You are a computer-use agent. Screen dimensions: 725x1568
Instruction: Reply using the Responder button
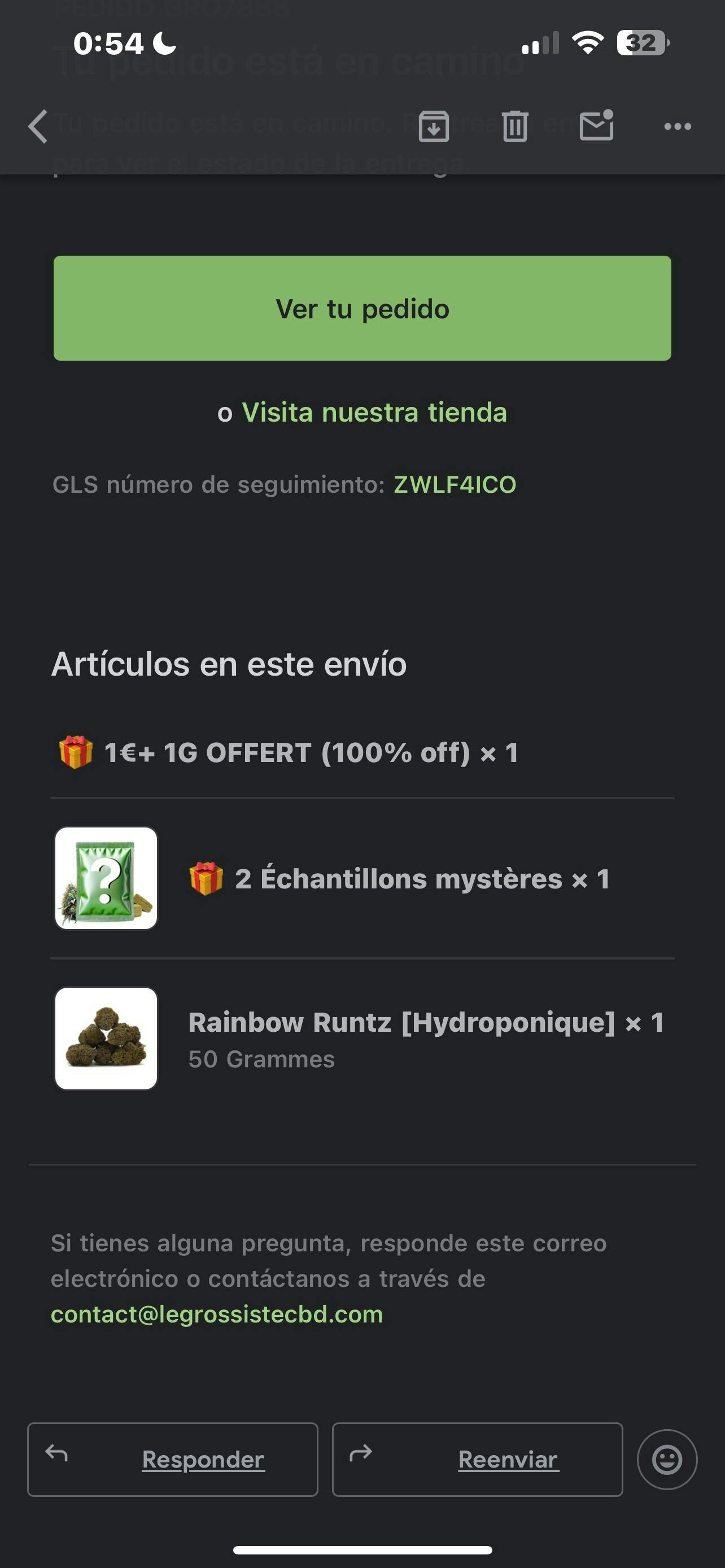(173, 1459)
